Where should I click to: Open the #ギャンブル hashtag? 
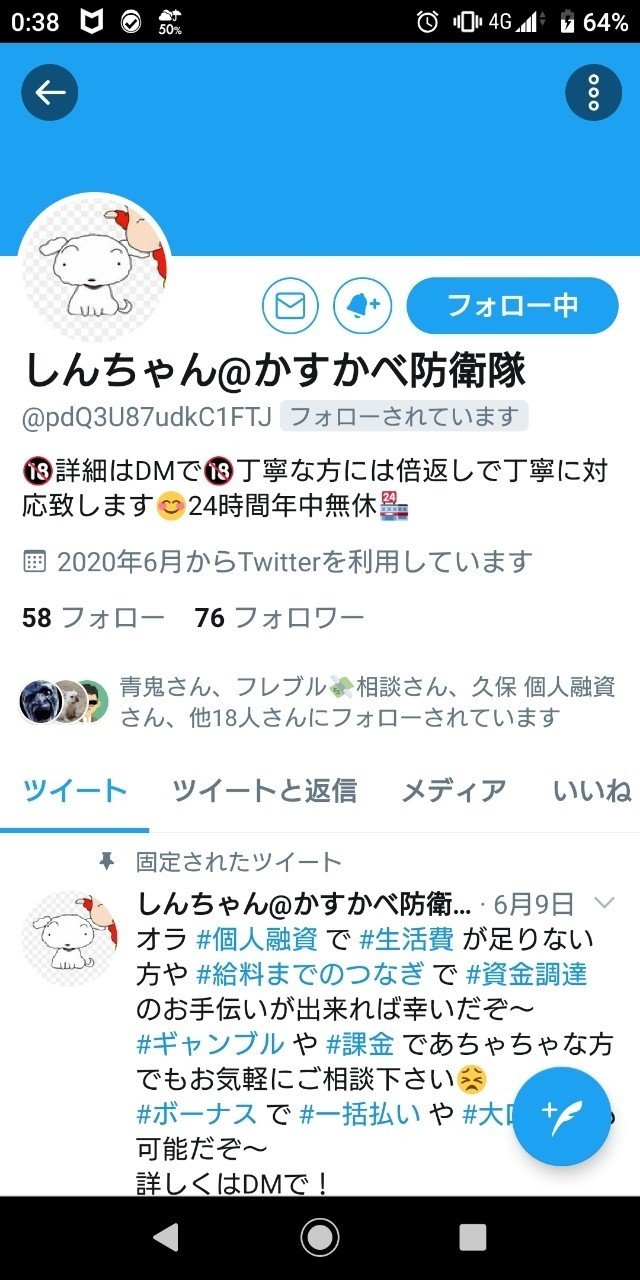point(210,1044)
